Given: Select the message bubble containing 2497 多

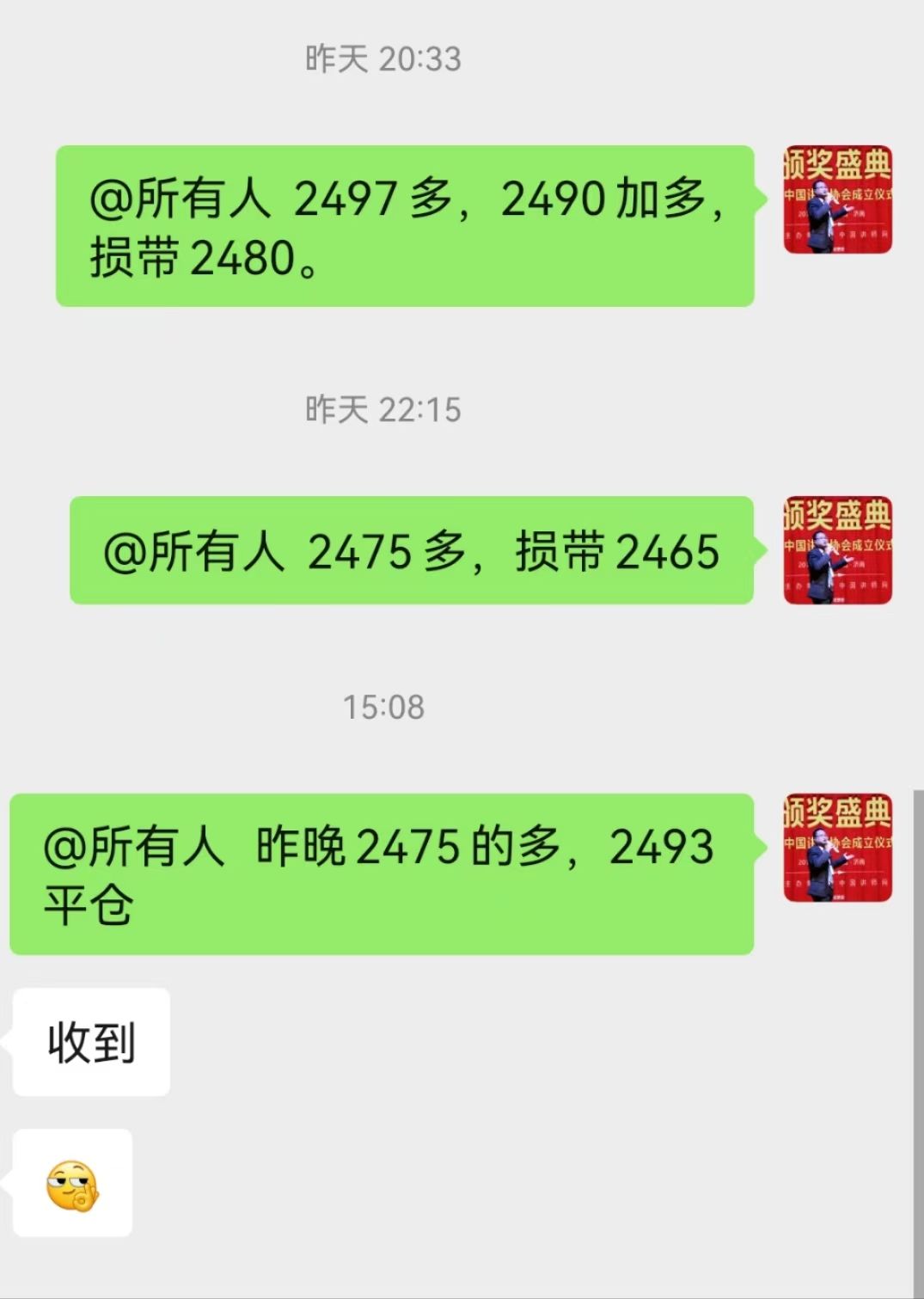Looking at the screenshot, I should (x=404, y=224).
